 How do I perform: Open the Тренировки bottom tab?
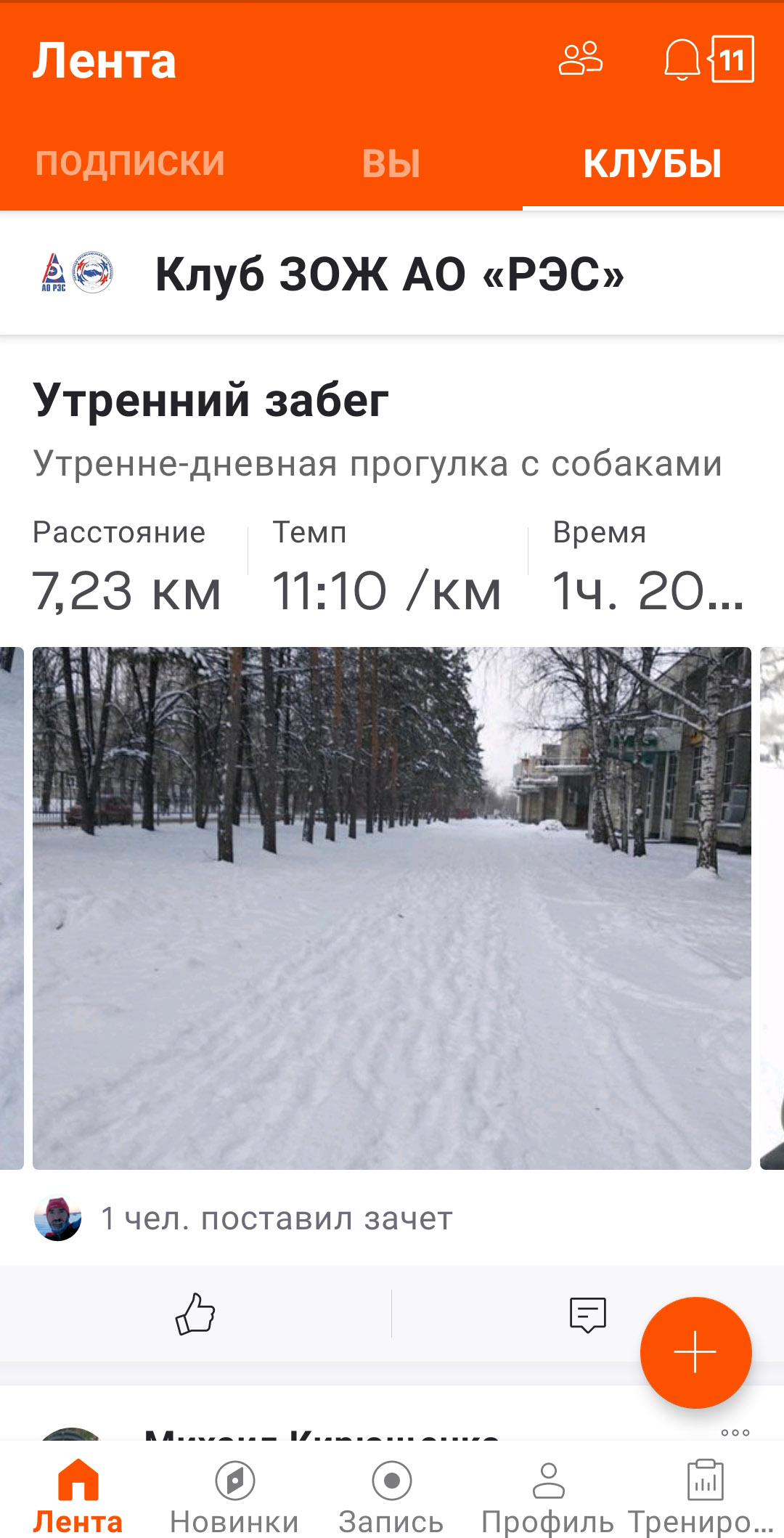pos(705,1497)
